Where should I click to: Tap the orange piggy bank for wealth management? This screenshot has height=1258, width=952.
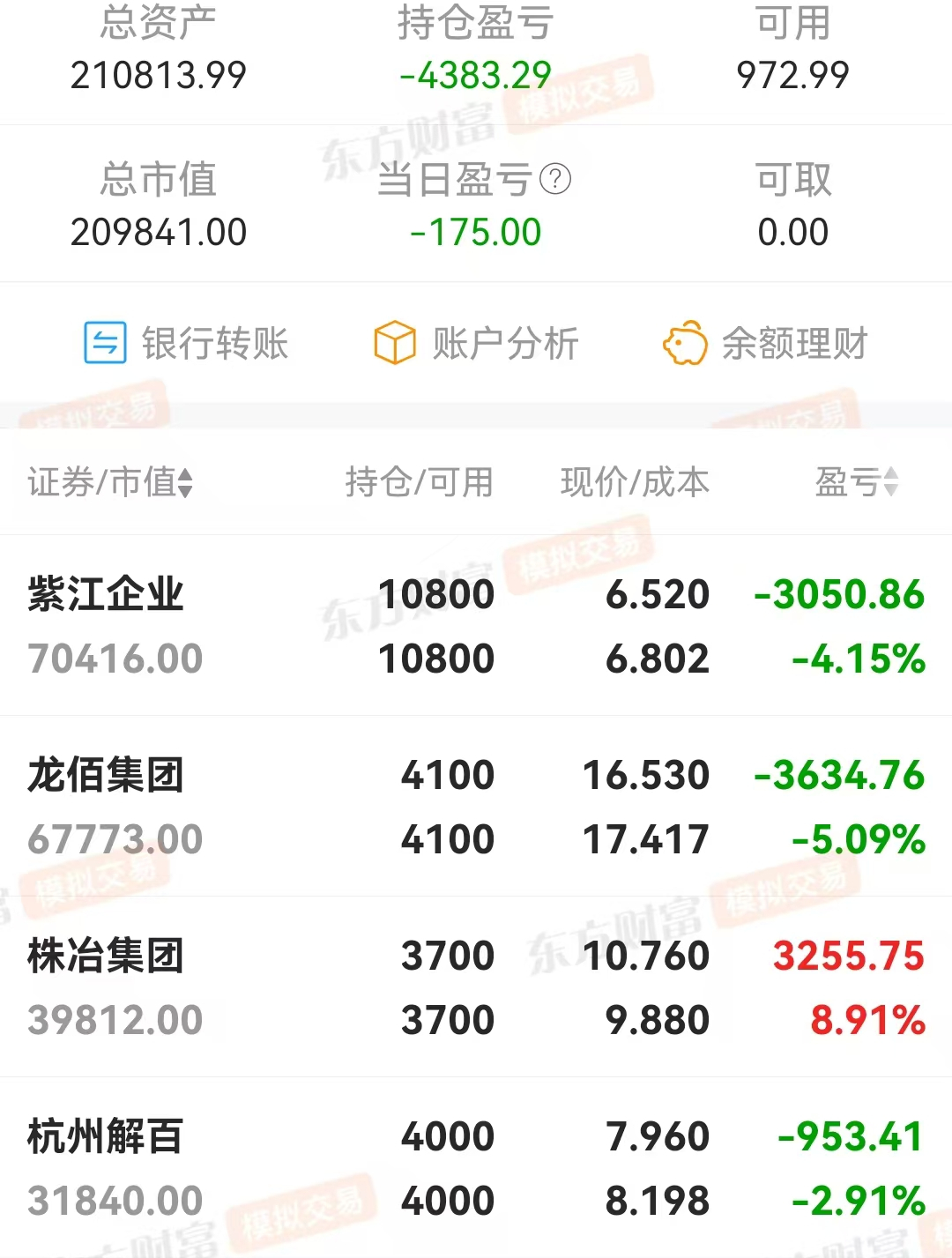click(x=684, y=344)
